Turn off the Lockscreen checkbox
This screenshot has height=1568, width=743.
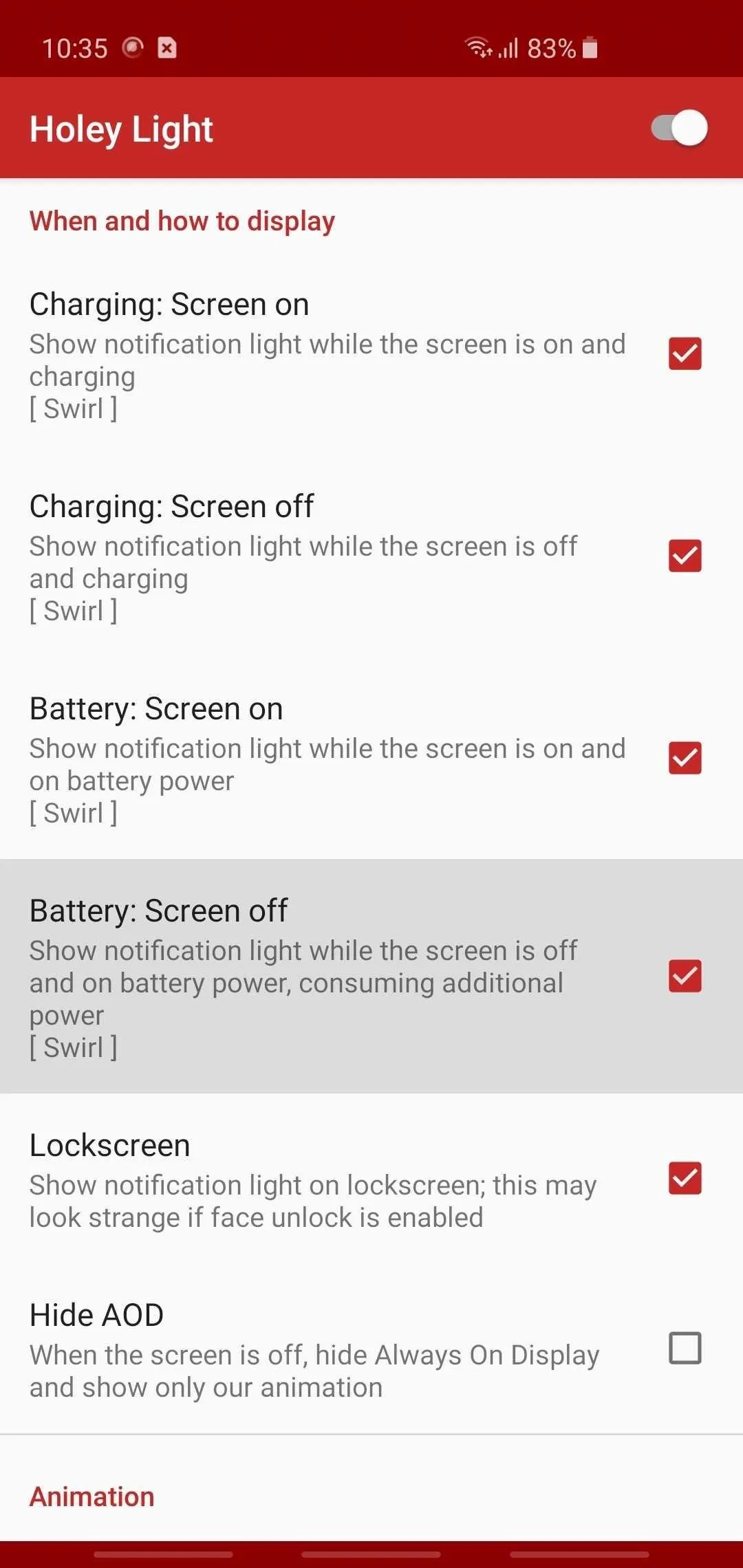pos(685,1178)
